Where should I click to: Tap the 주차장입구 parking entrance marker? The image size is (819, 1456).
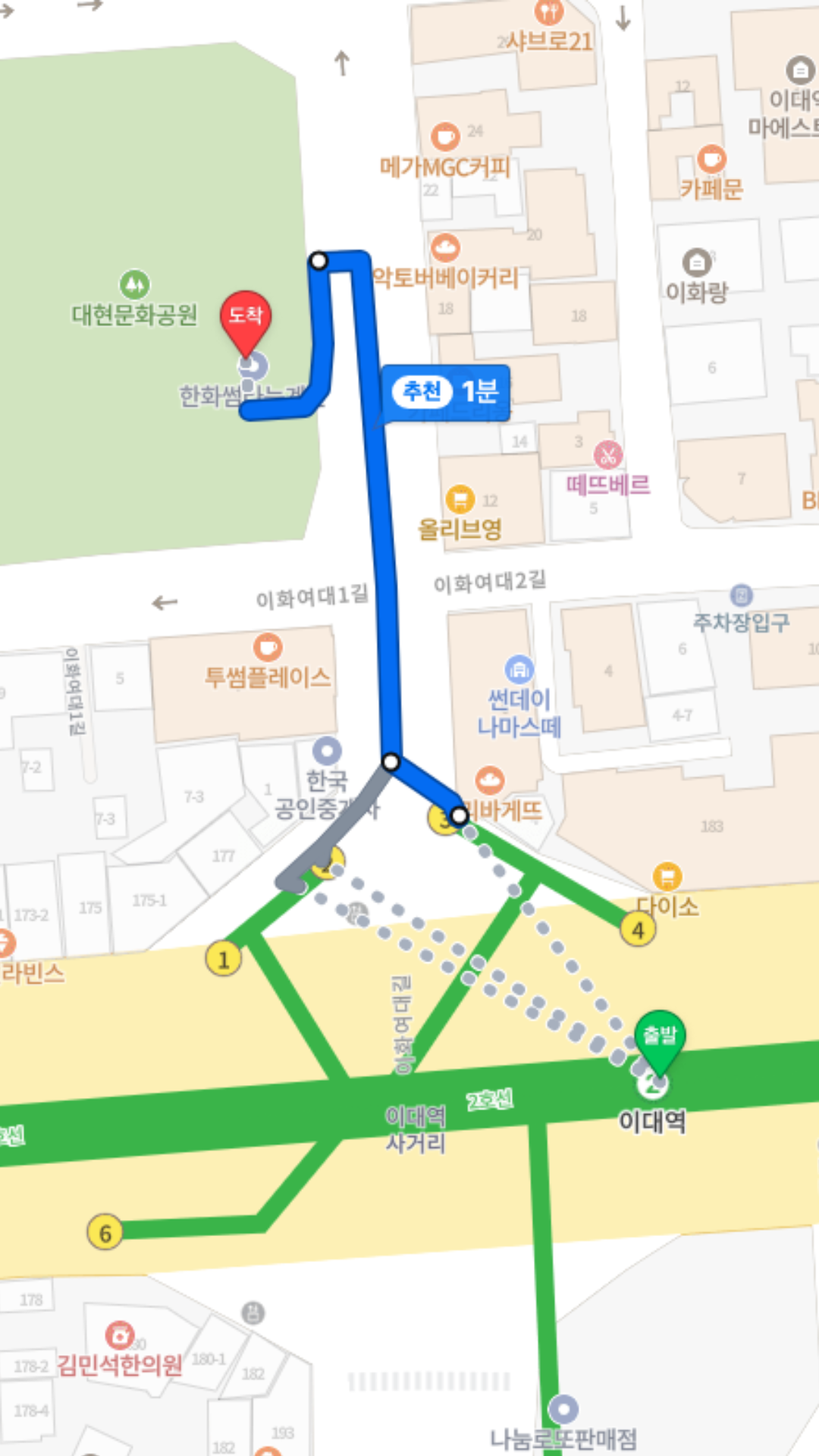pos(741,596)
